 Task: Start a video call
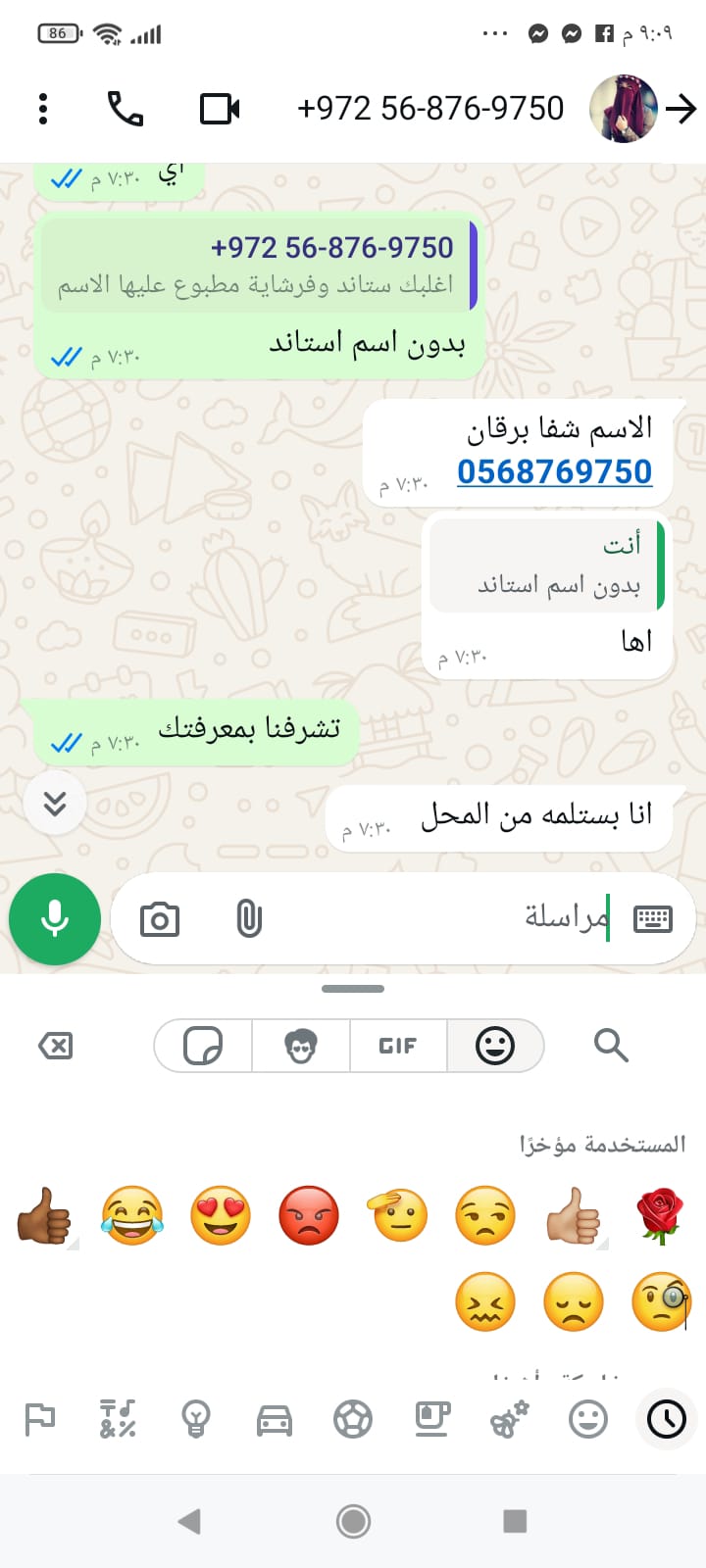[x=220, y=109]
